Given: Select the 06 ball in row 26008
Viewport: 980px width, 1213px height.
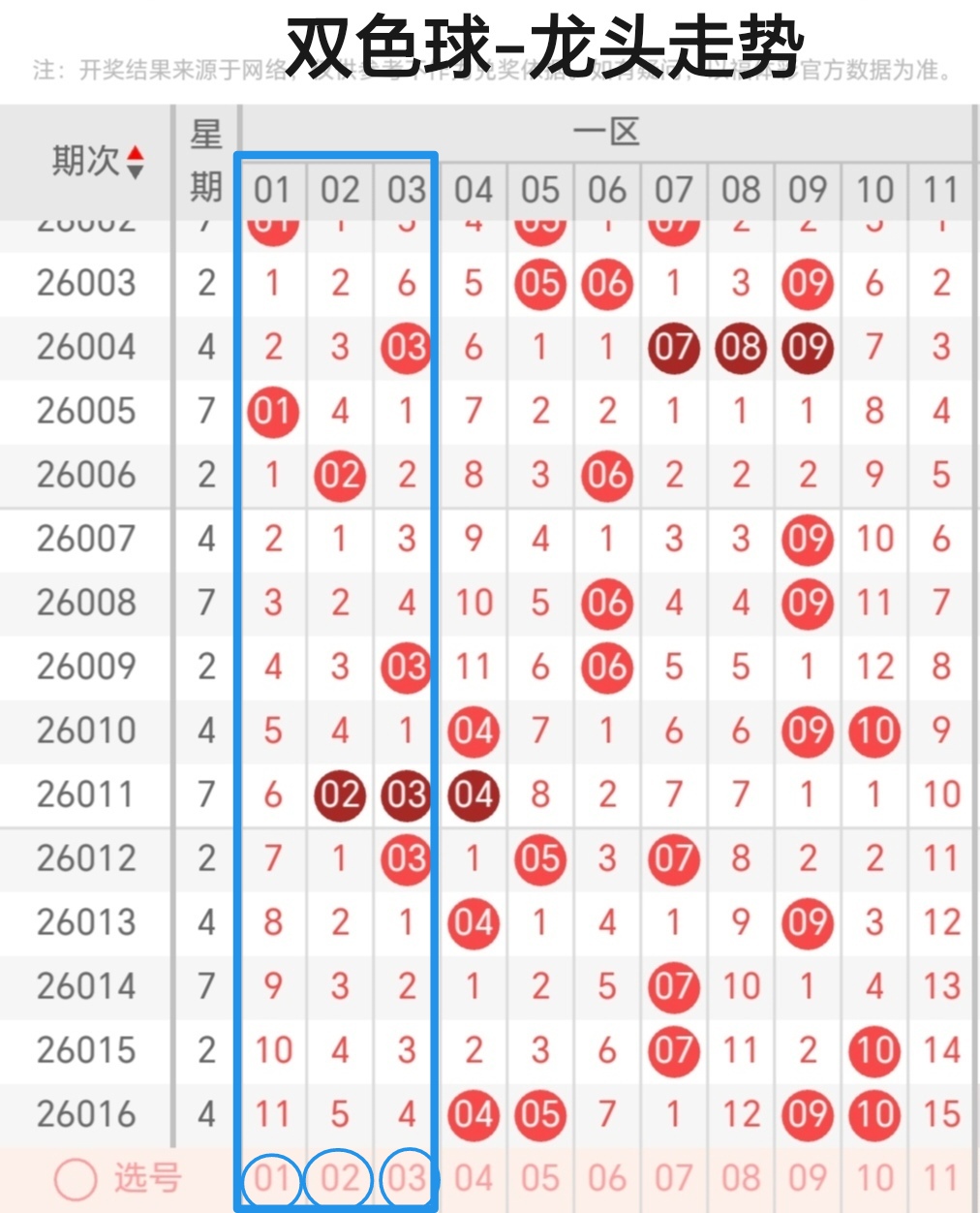Looking at the screenshot, I should [606, 603].
